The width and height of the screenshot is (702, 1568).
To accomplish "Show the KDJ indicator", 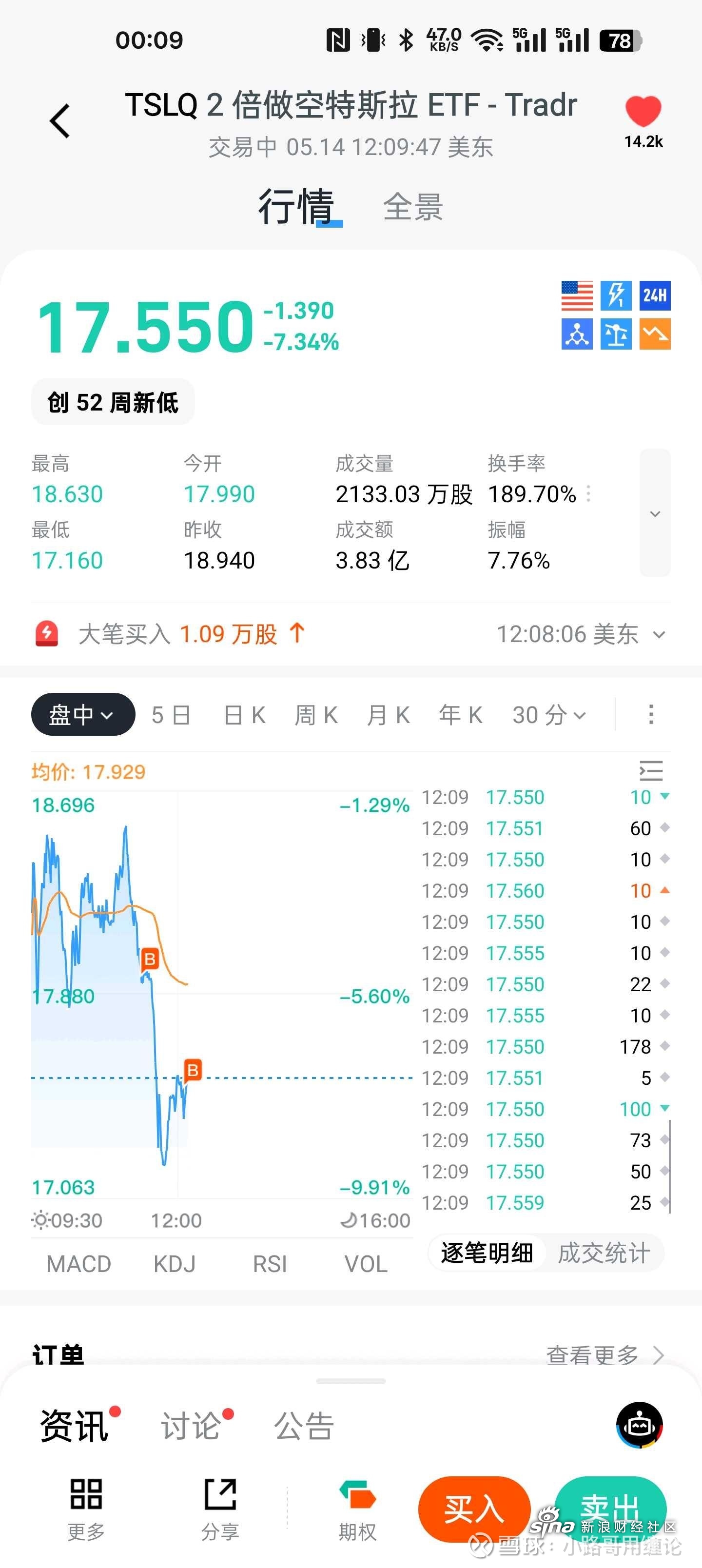I will (174, 1264).
